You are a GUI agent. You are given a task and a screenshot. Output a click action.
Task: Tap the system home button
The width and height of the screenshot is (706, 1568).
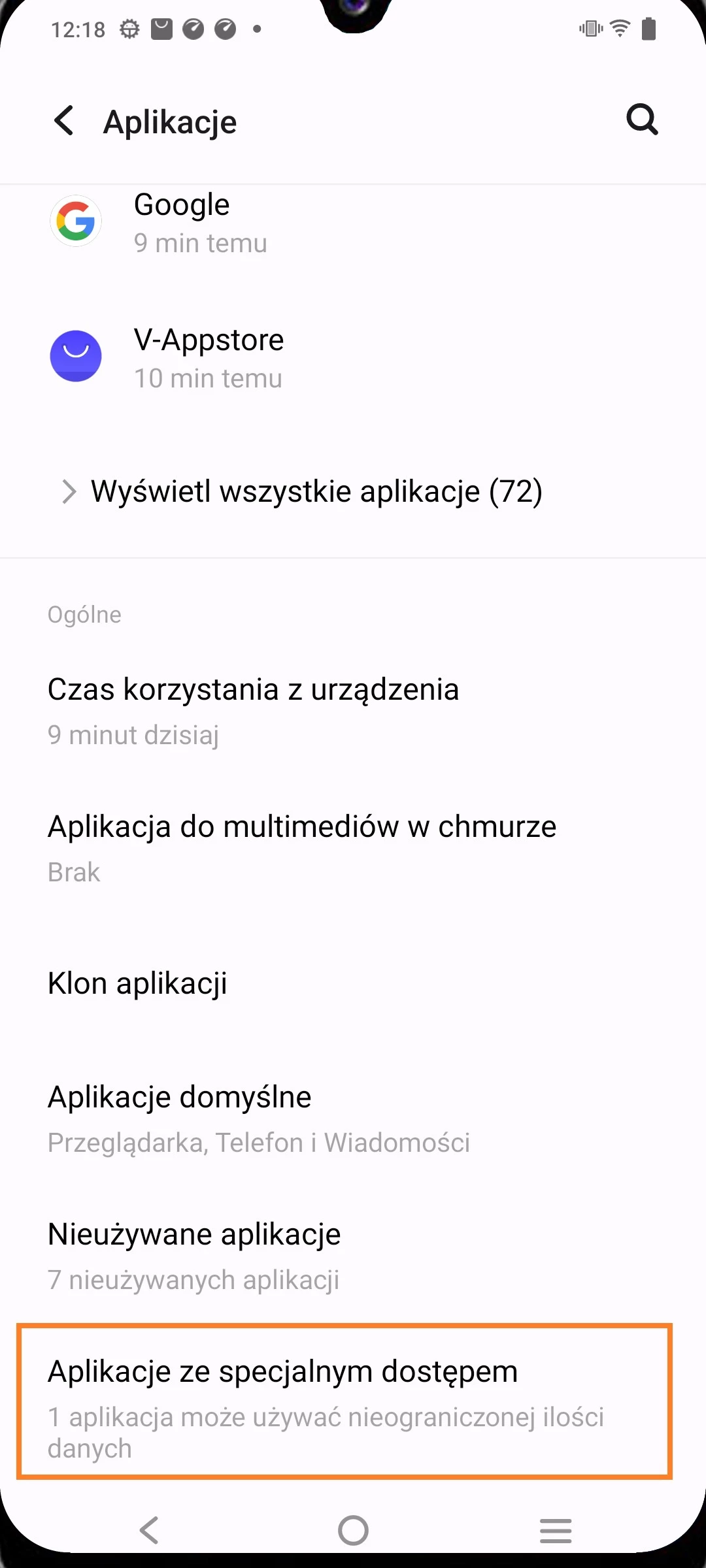pos(353,1530)
